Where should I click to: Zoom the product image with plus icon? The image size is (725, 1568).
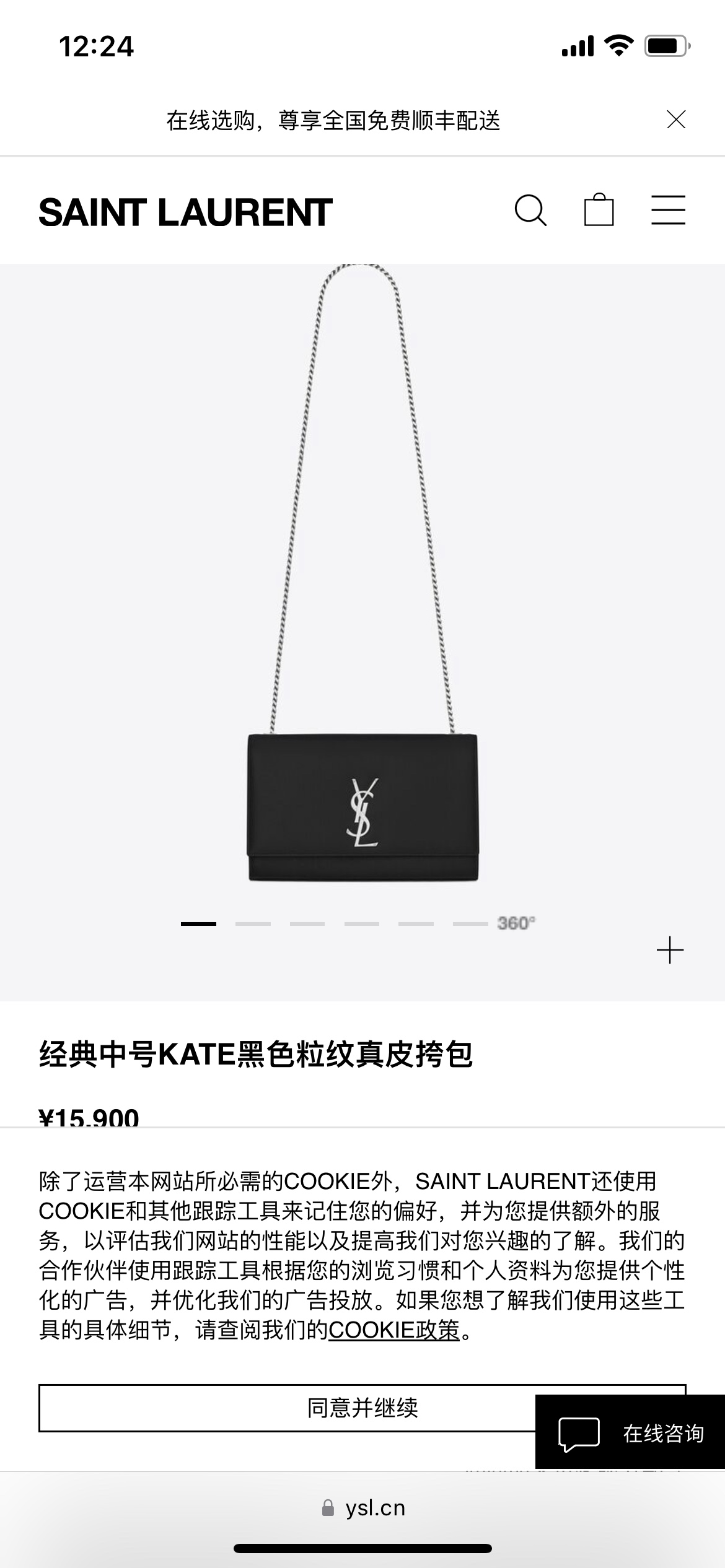coord(670,950)
